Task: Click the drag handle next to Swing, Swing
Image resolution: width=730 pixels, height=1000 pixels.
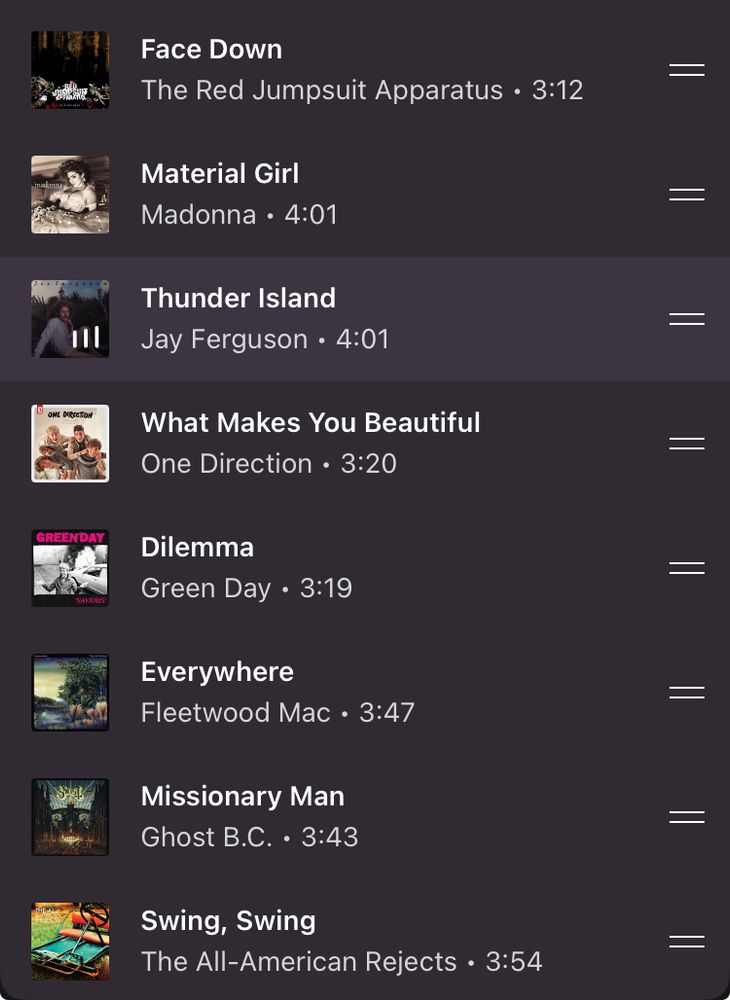Action: coord(686,941)
